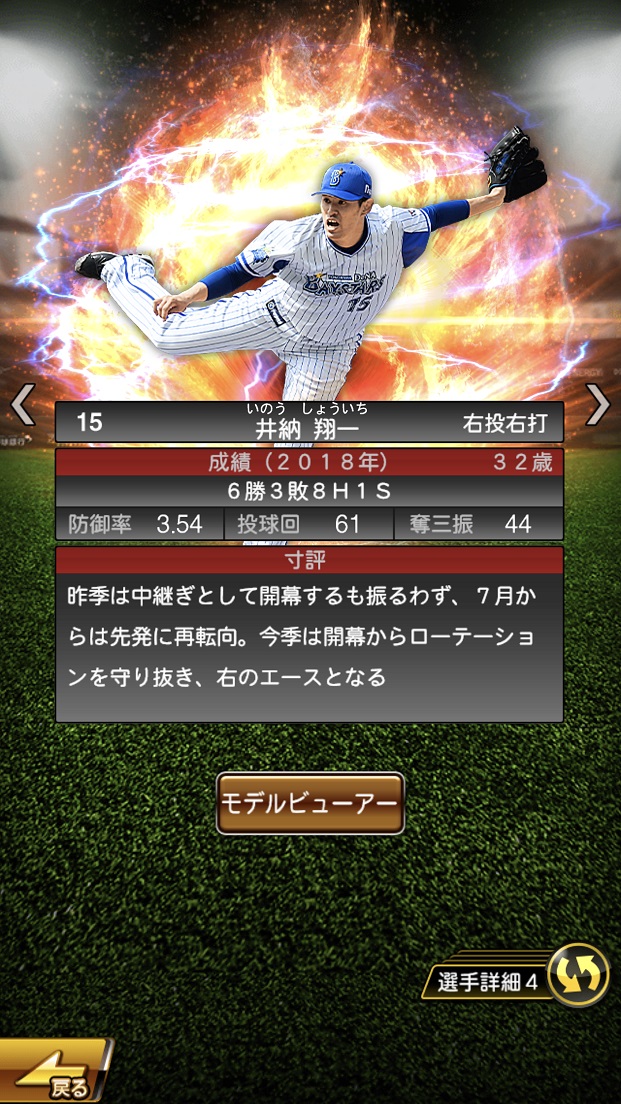Open the モデルビューアー model viewer
Screen dimensions: 621x1104
[x=310, y=803]
